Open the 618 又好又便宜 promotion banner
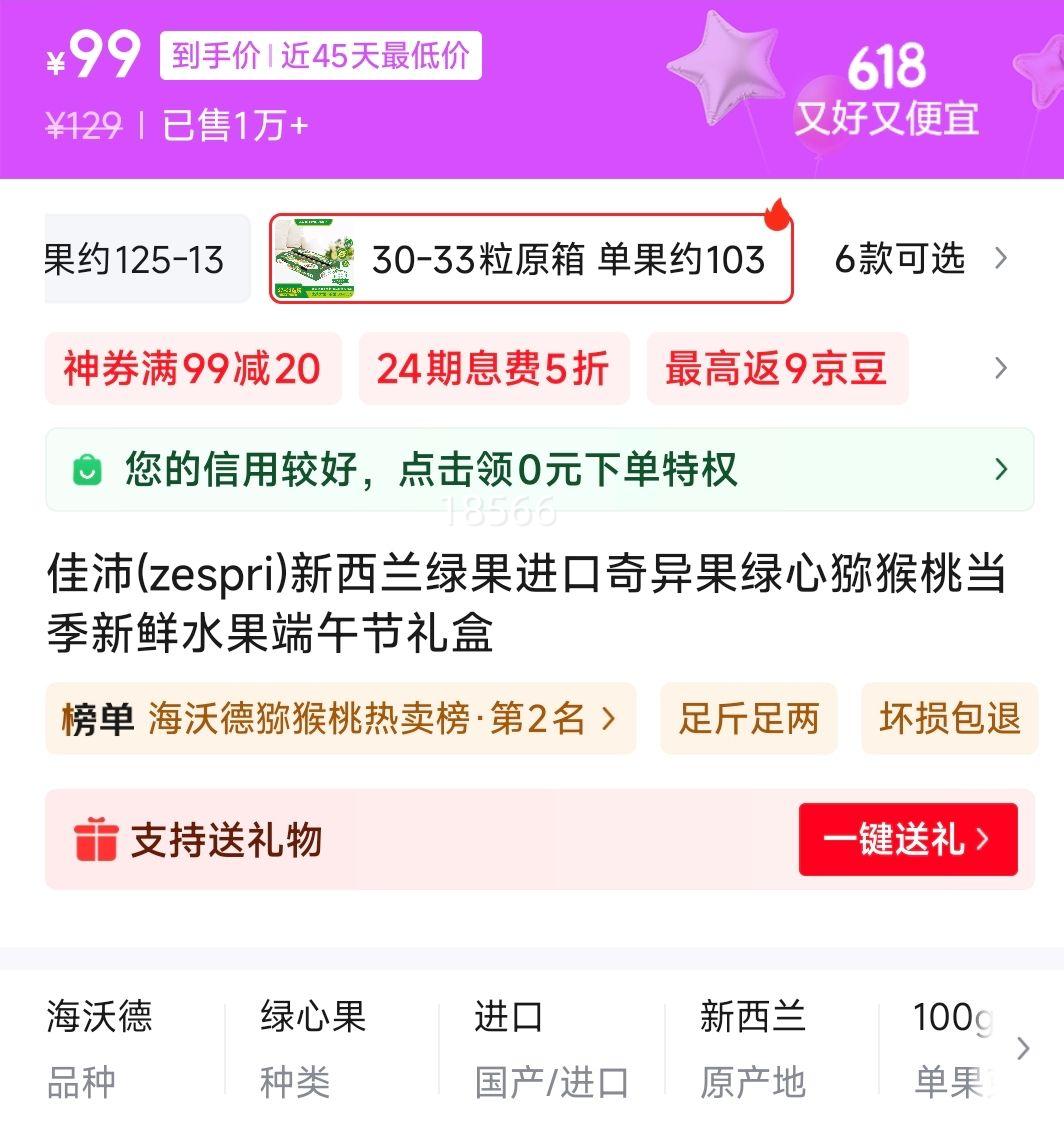The height and width of the screenshot is (1121, 1064). pyautogui.click(x=886, y=92)
